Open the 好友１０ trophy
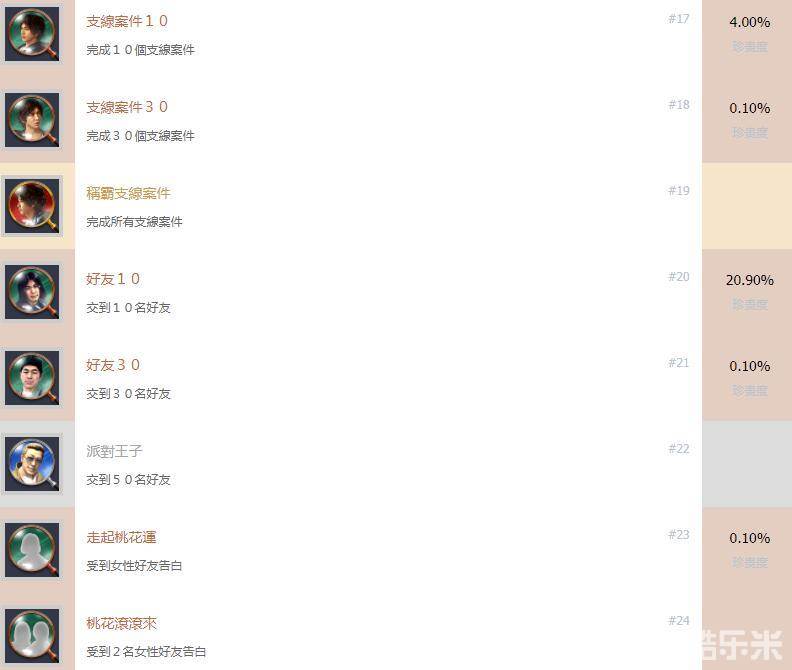Screen dimensions: 792x670 point(113,279)
